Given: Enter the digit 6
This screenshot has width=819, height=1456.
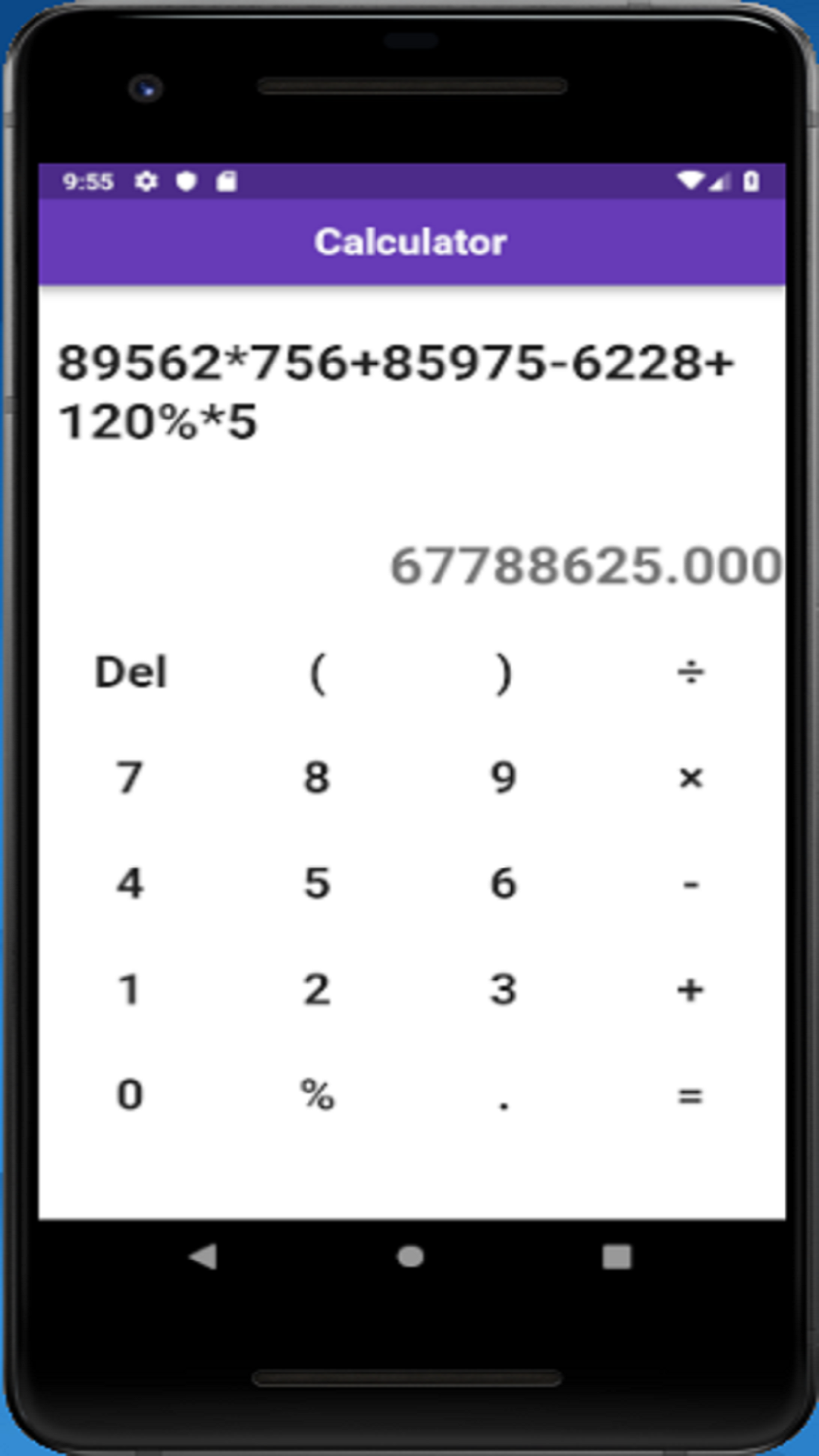Looking at the screenshot, I should (x=504, y=883).
